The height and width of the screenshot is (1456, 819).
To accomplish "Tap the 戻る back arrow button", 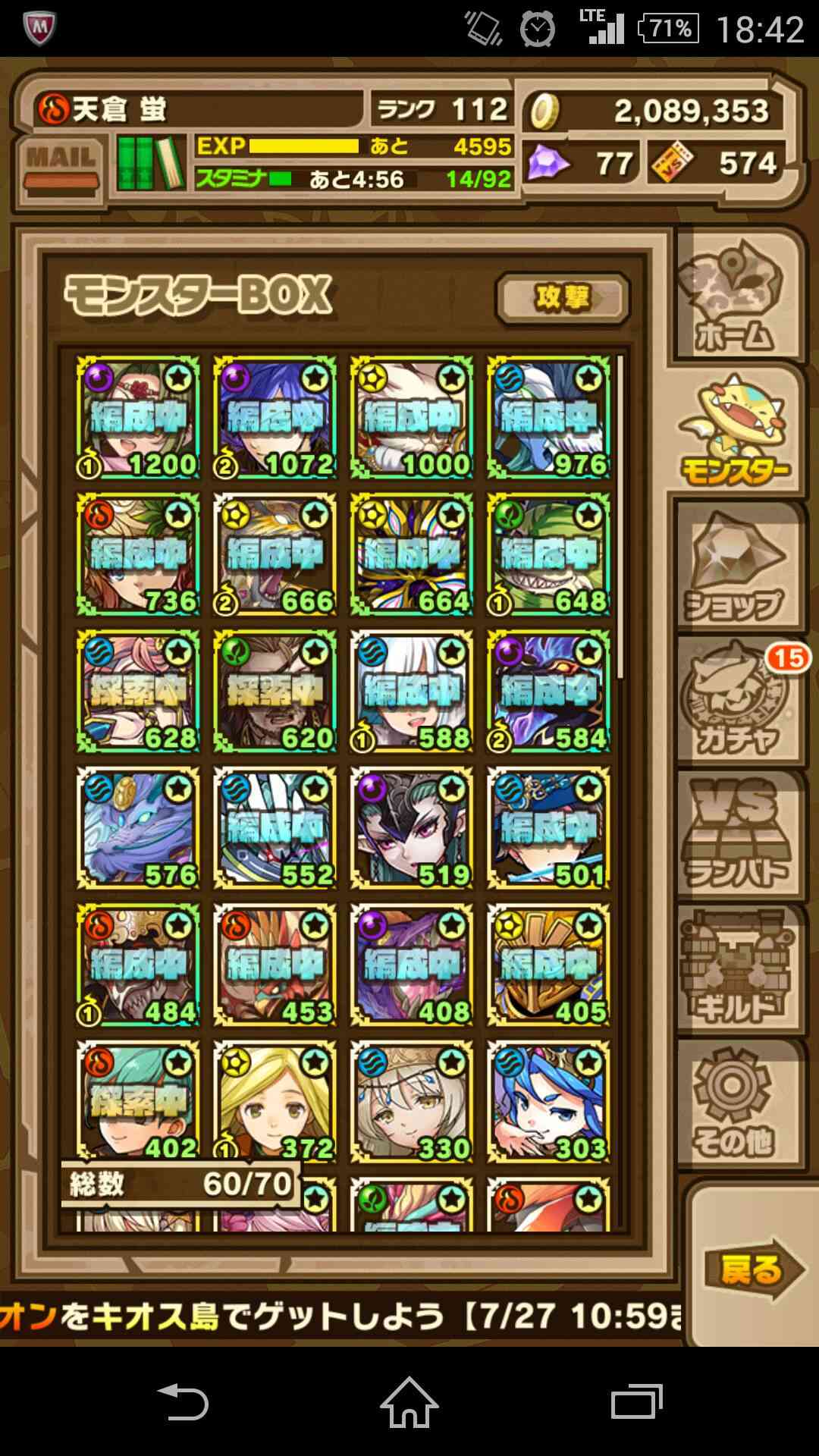I will (x=754, y=1269).
